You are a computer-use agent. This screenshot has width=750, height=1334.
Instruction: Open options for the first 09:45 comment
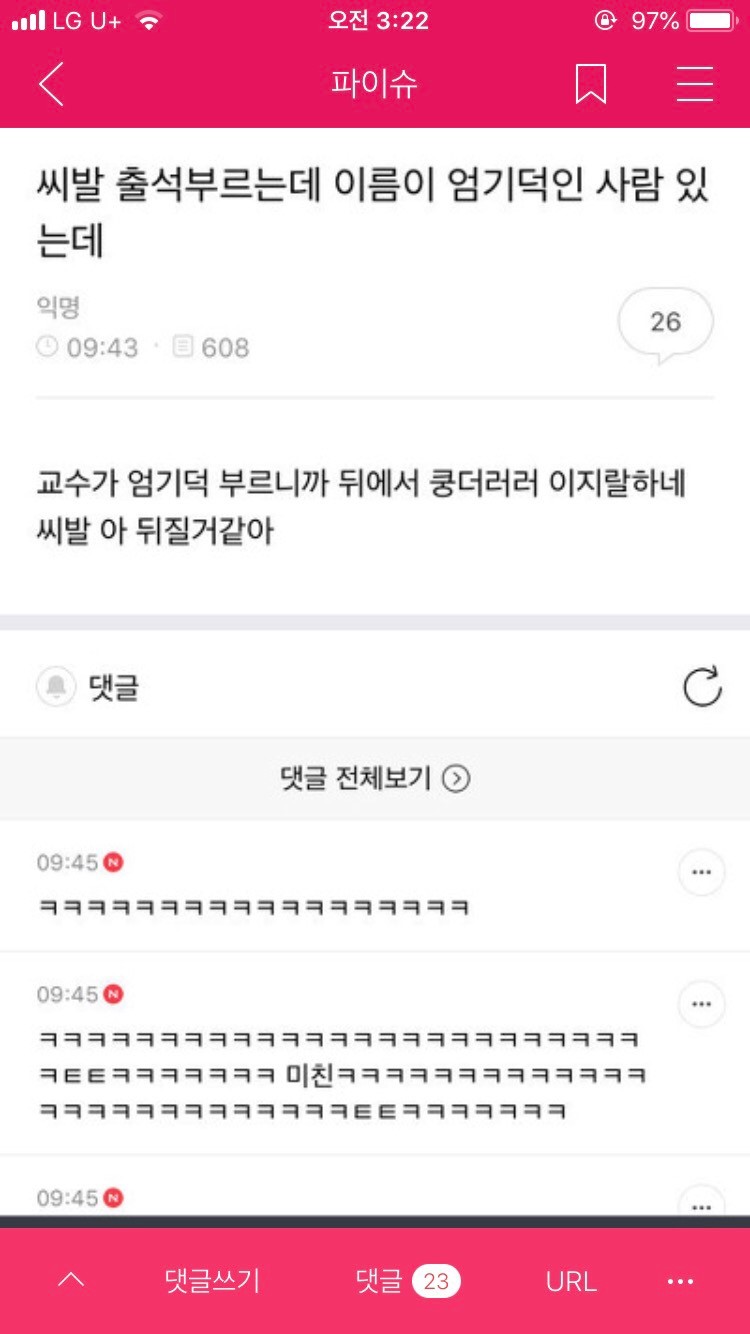tap(701, 873)
